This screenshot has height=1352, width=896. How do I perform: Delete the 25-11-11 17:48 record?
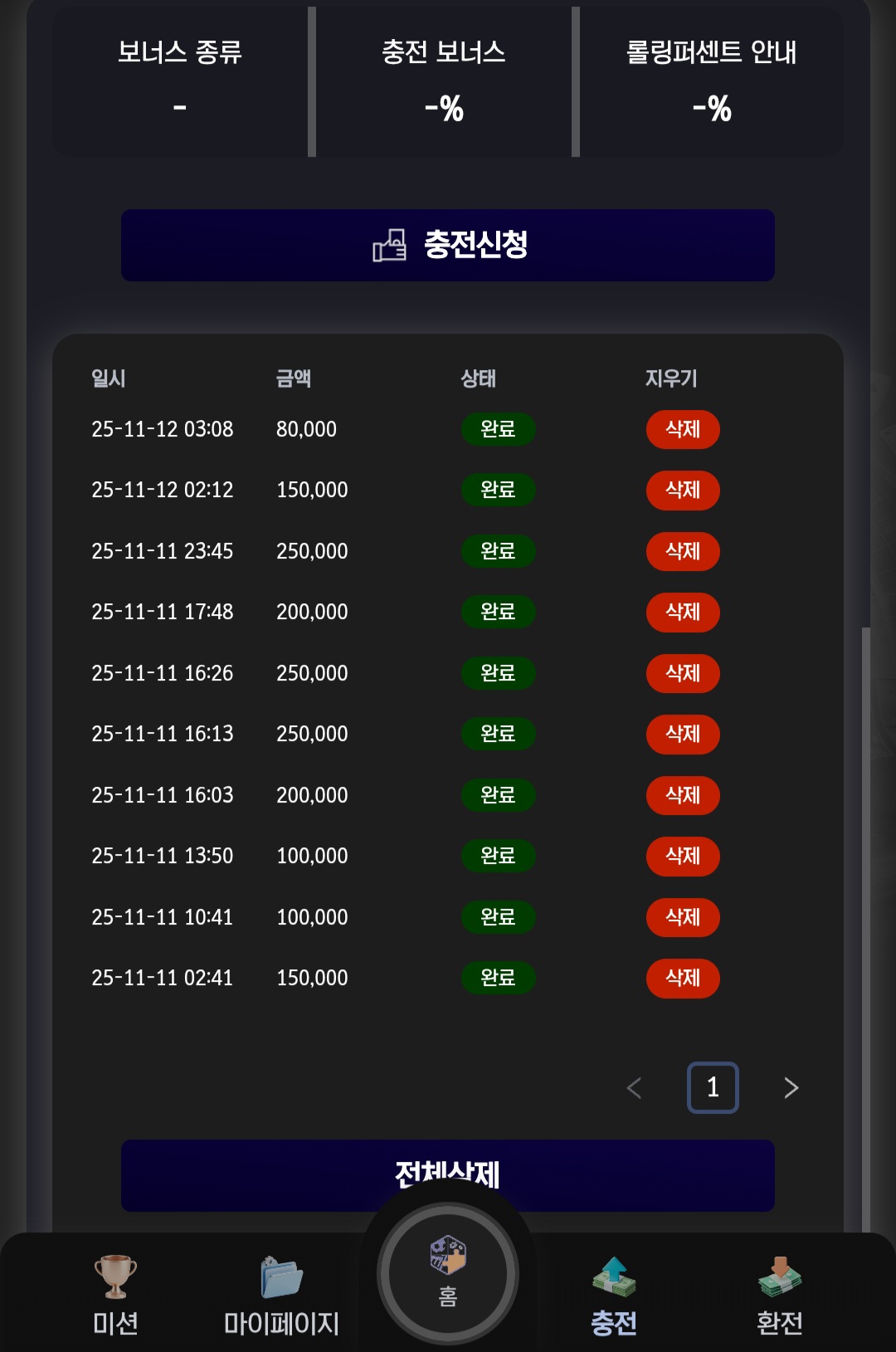pos(682,613)
